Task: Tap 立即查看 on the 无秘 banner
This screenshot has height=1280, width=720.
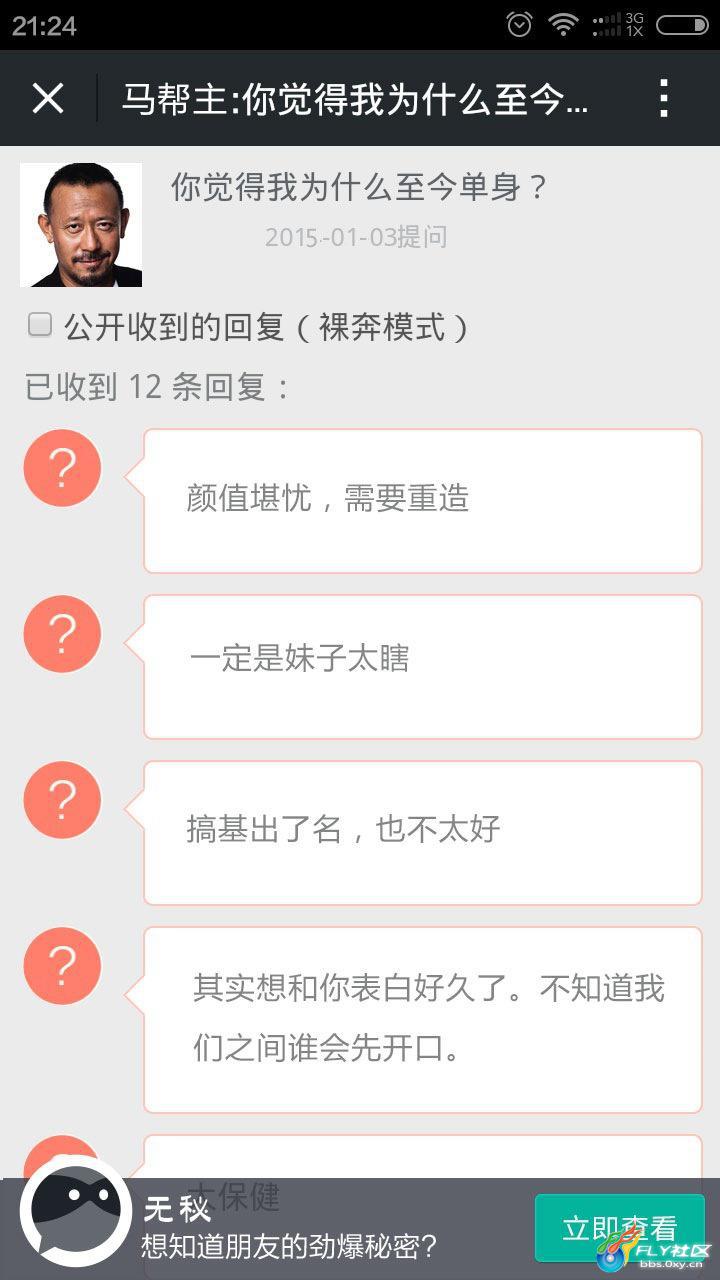Action: (x=619, y=1228)
